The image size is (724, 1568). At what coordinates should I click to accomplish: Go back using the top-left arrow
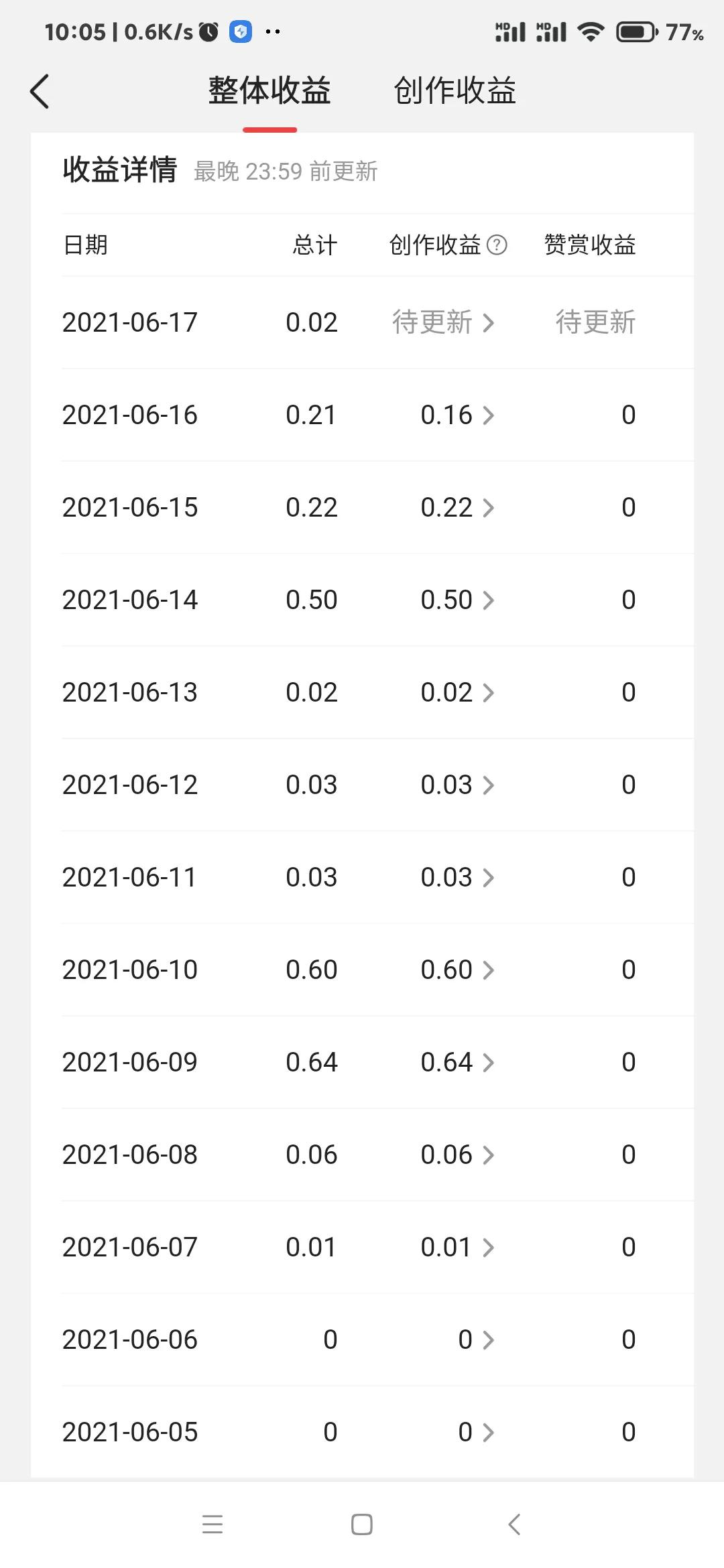40,91
